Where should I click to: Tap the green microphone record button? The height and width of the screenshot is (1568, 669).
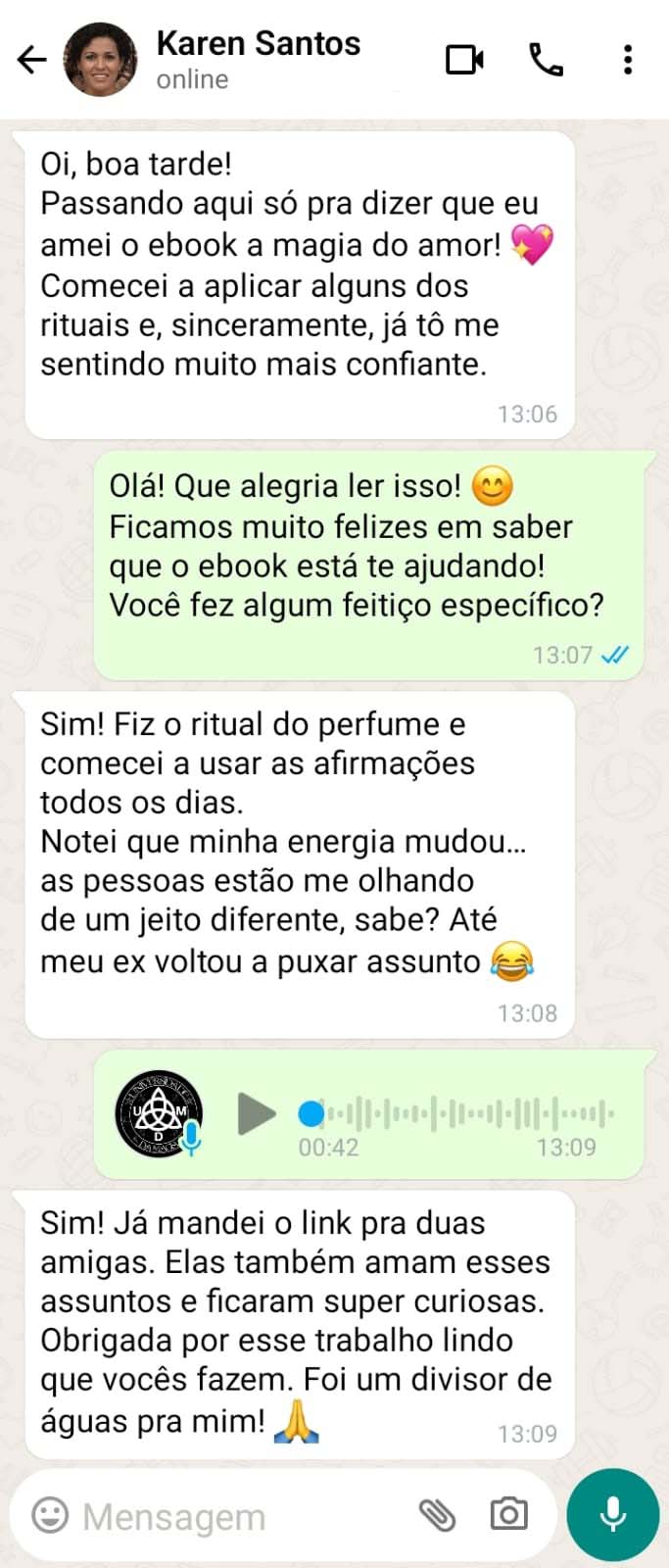coord(613,1515)
